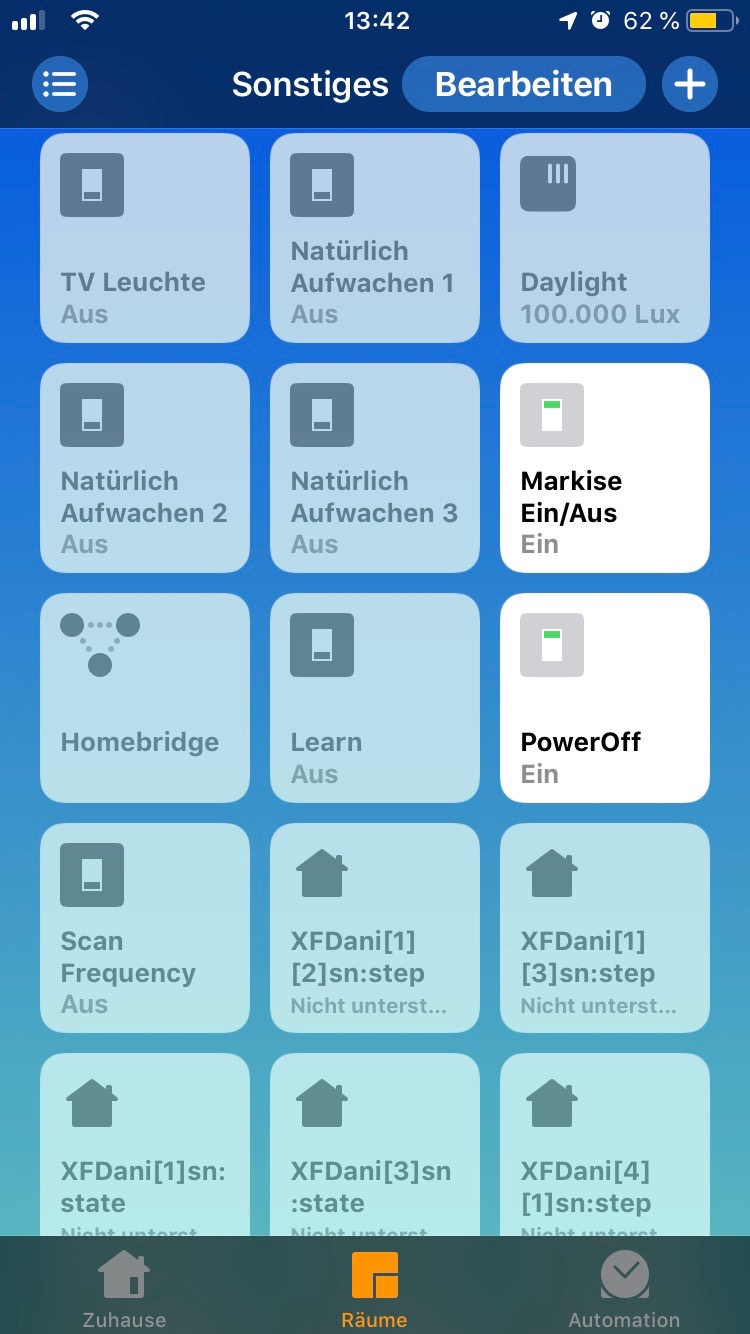750x1334 pixels.
Task: Open the Homebridge tile
Action: tap(145, 698)
